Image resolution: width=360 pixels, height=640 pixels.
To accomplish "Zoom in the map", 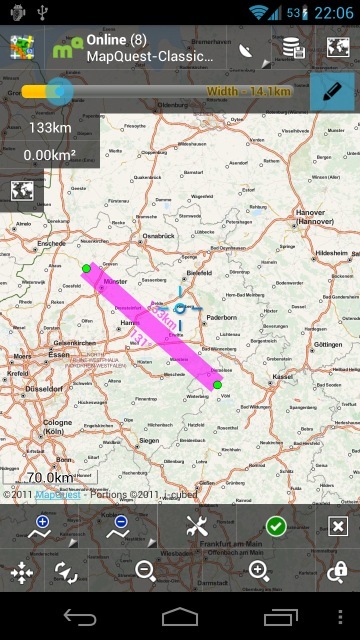I will 259,571.
